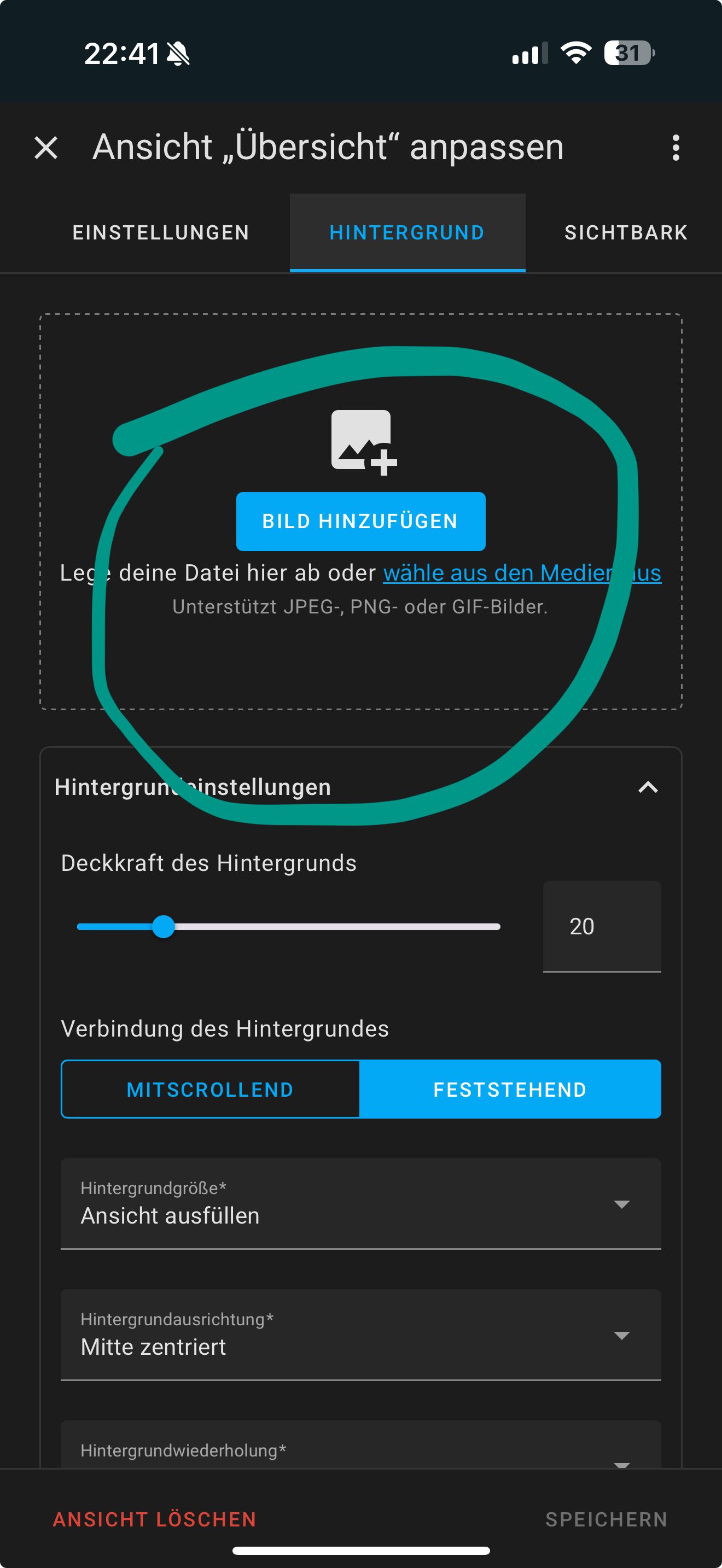Close the view editing dialog
The width and height of the screenshot is (722, 1568).
pos(45,148)
